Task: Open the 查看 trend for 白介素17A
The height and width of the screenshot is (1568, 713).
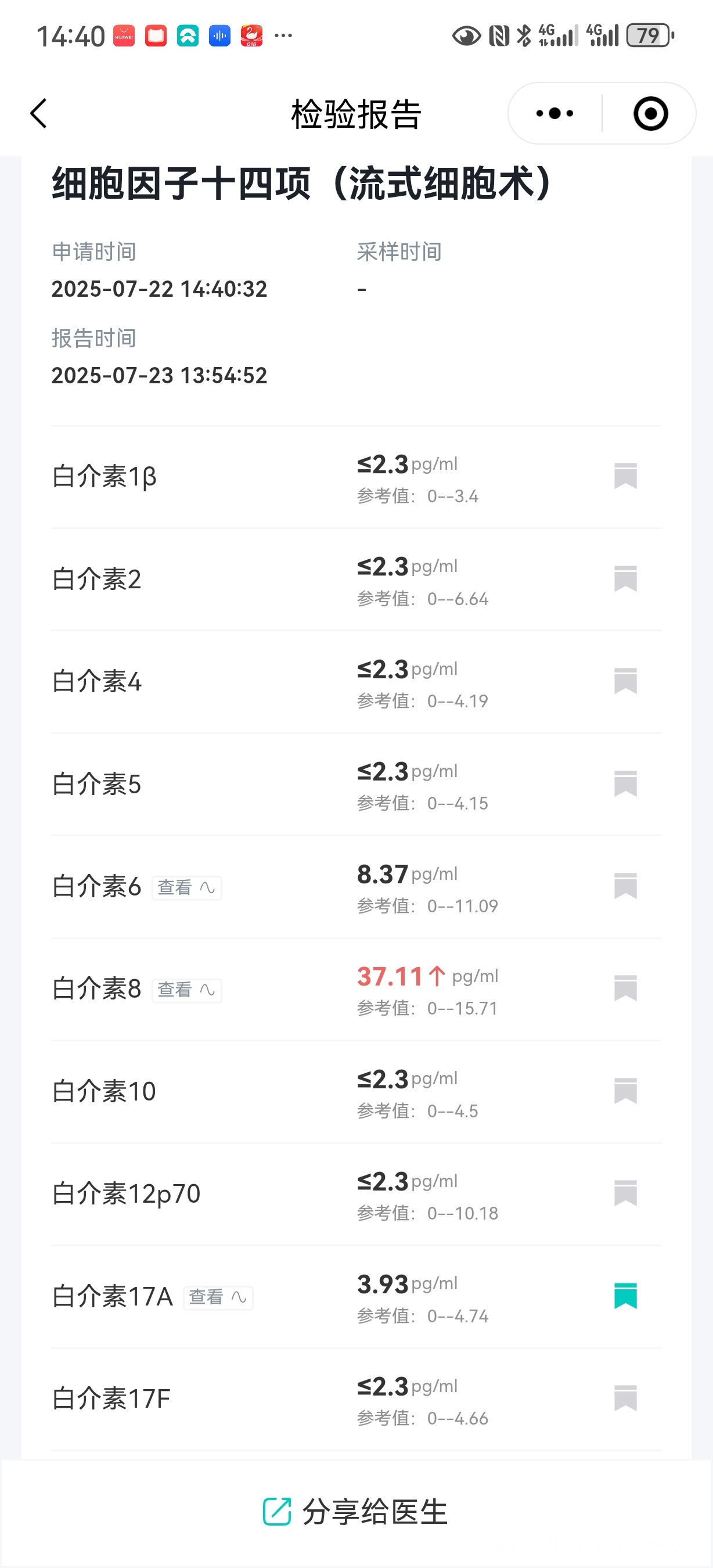Action: click(218, 1297)
